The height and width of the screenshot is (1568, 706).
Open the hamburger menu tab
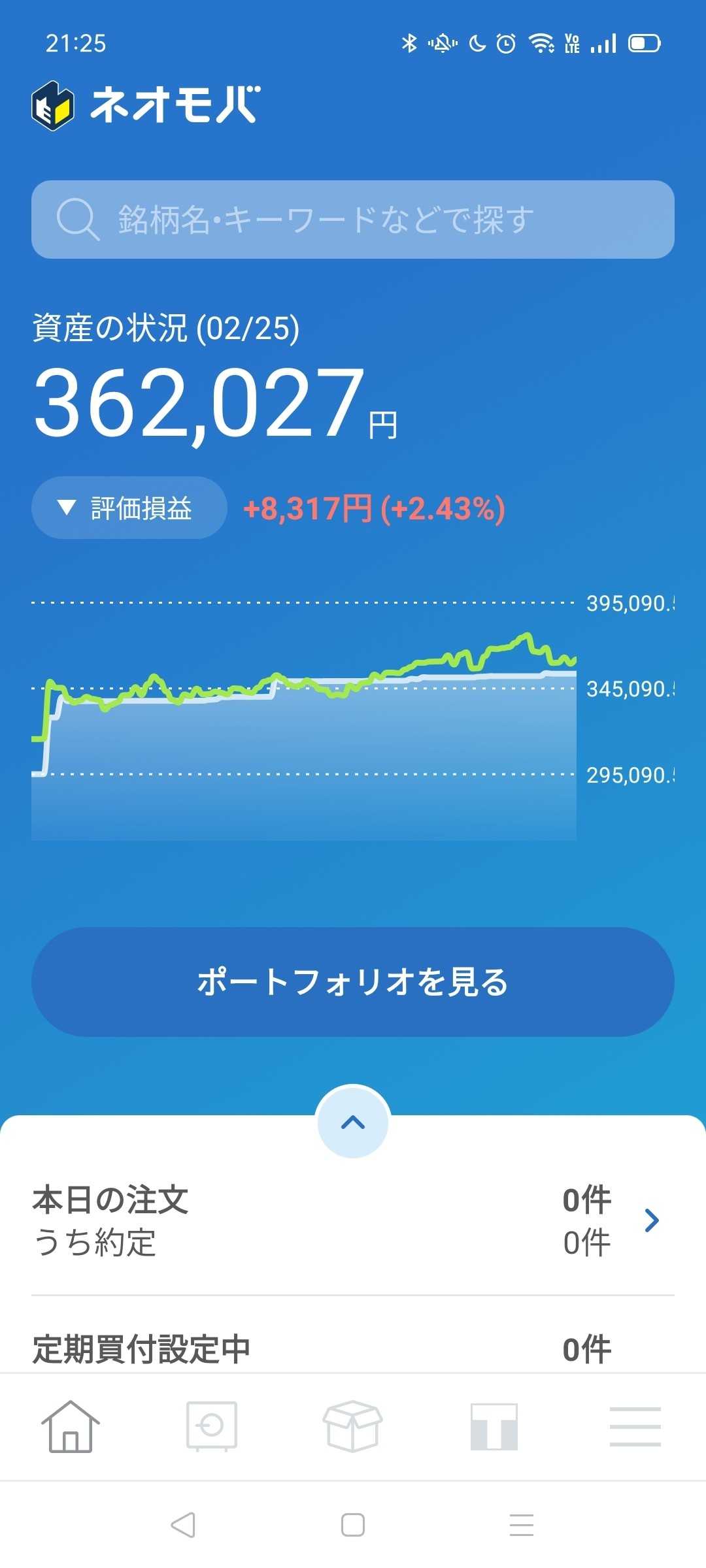pyautogui.click(x=635, y=1427)
